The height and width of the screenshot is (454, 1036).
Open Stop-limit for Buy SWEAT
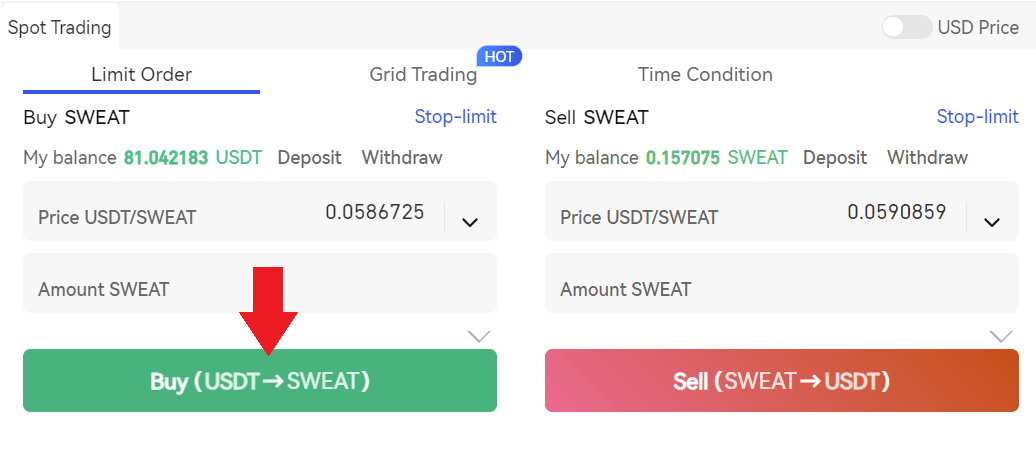click(455, 117)
